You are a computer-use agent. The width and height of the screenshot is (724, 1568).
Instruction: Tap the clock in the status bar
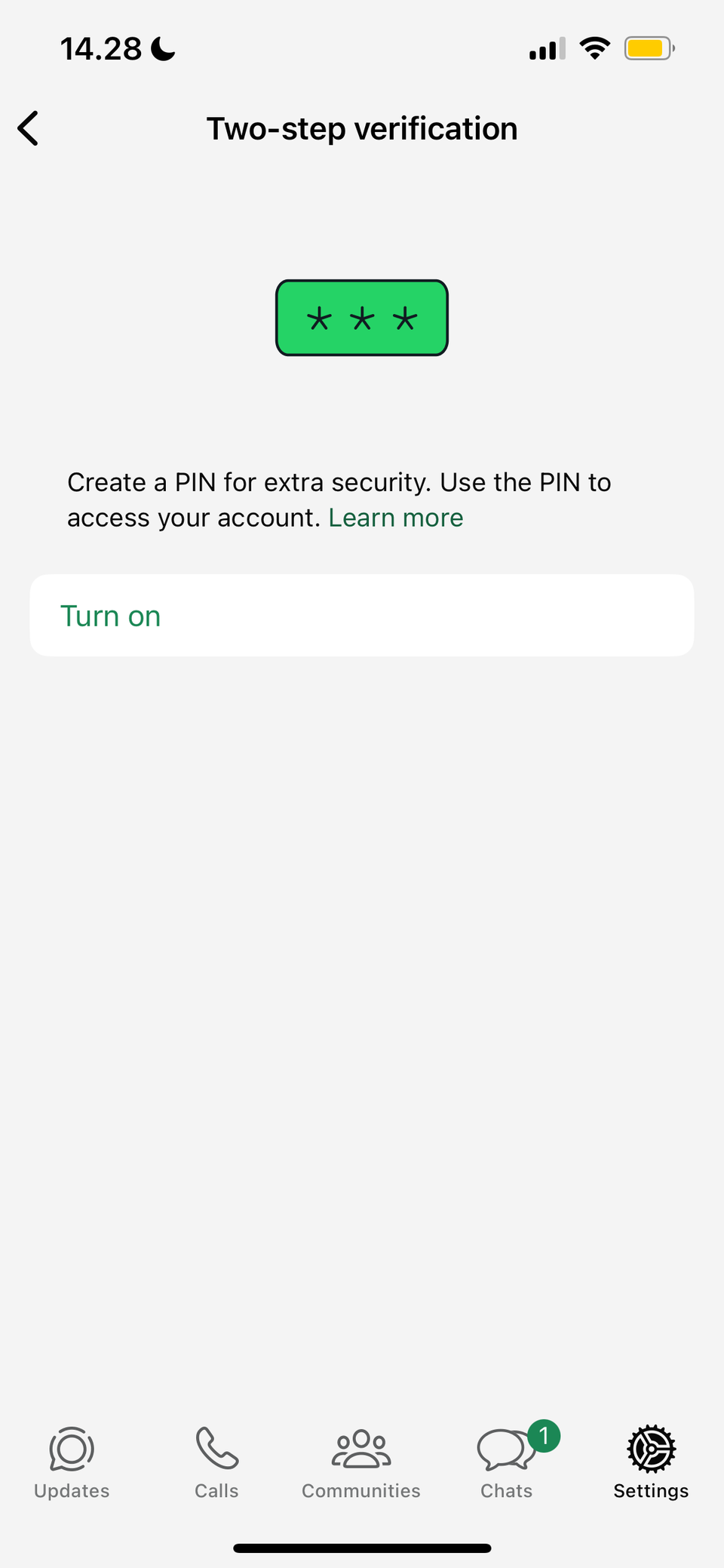click(100, 48)
